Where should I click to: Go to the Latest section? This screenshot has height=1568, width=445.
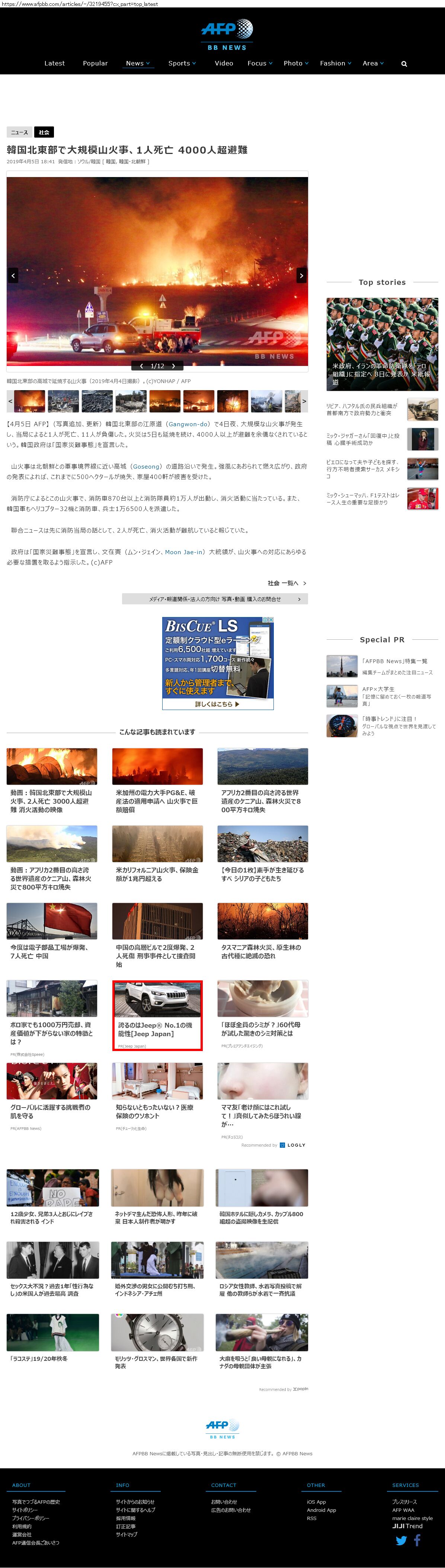click(x=54, y=63)
